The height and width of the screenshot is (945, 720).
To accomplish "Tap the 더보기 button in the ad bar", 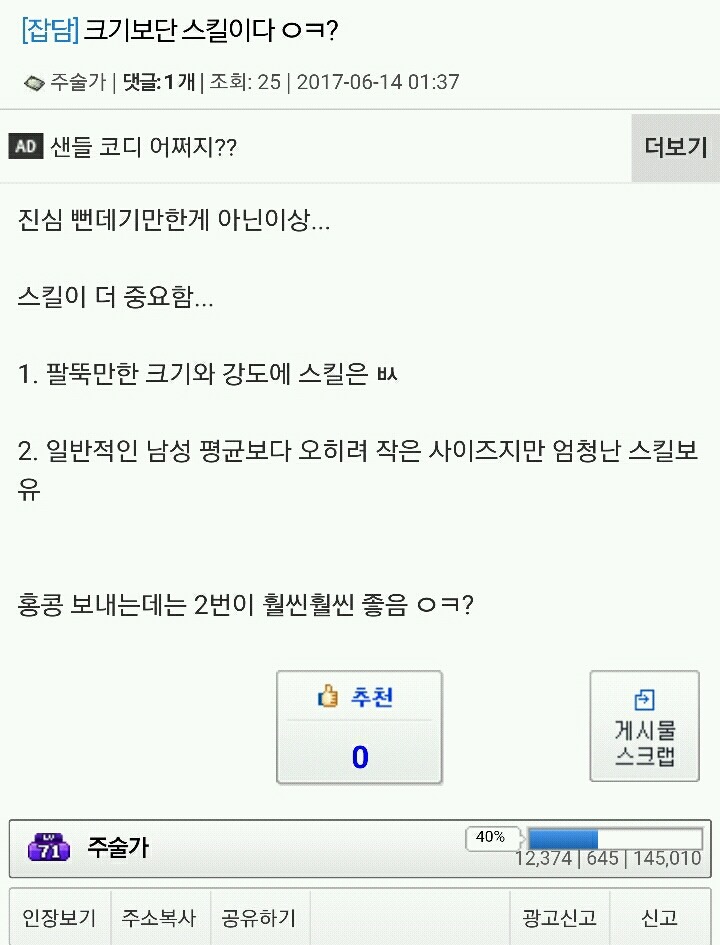I will pos(675,148).
